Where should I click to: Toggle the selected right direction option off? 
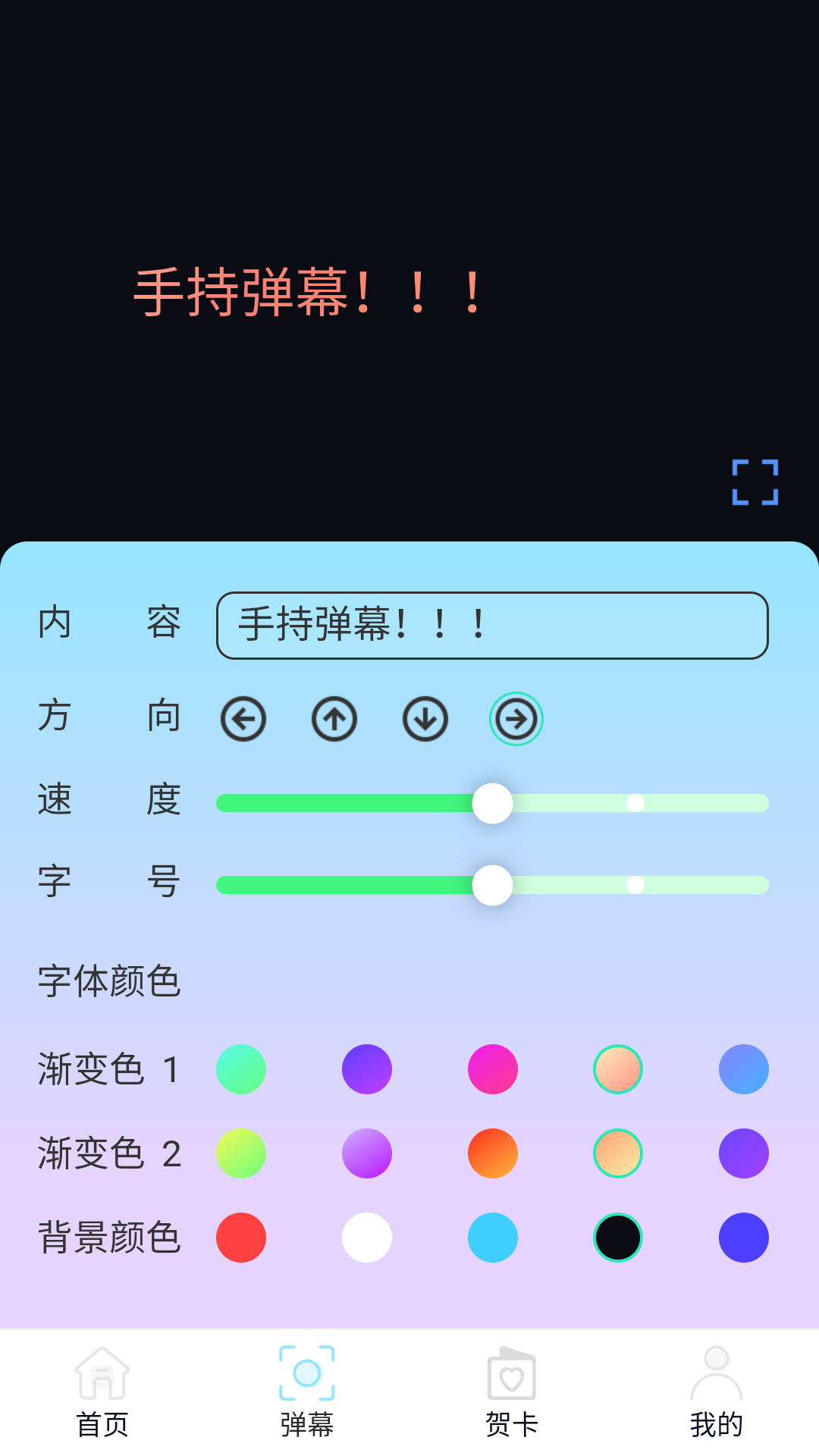click(x=516, y=719)
